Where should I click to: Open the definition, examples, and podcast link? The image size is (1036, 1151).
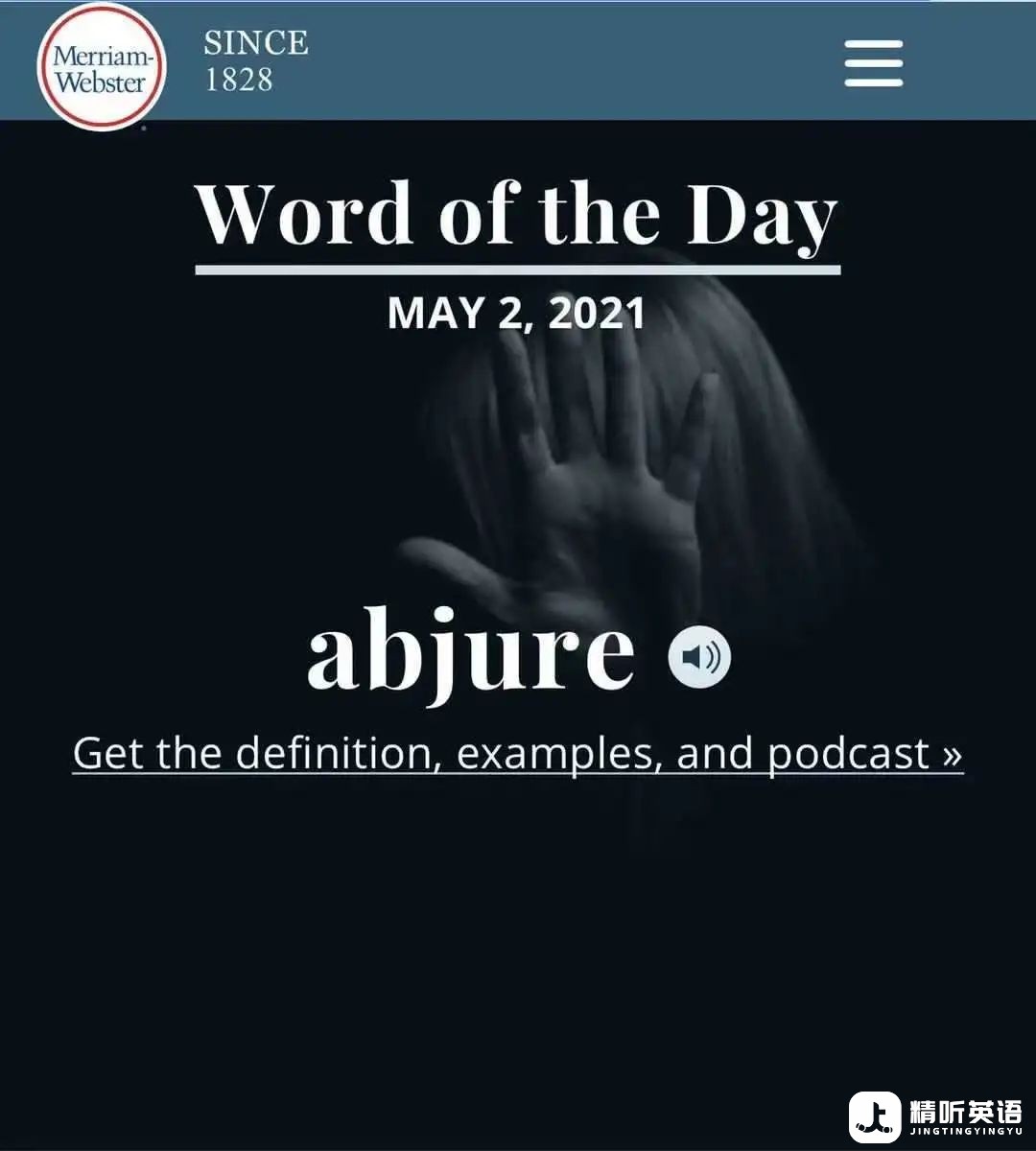point(518,754)
